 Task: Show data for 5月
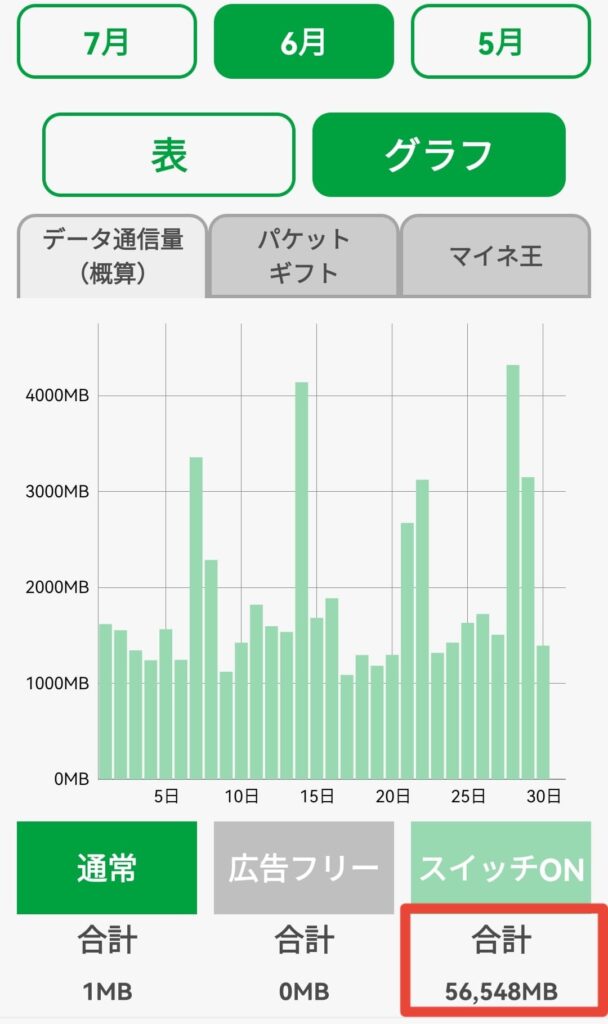500,42
